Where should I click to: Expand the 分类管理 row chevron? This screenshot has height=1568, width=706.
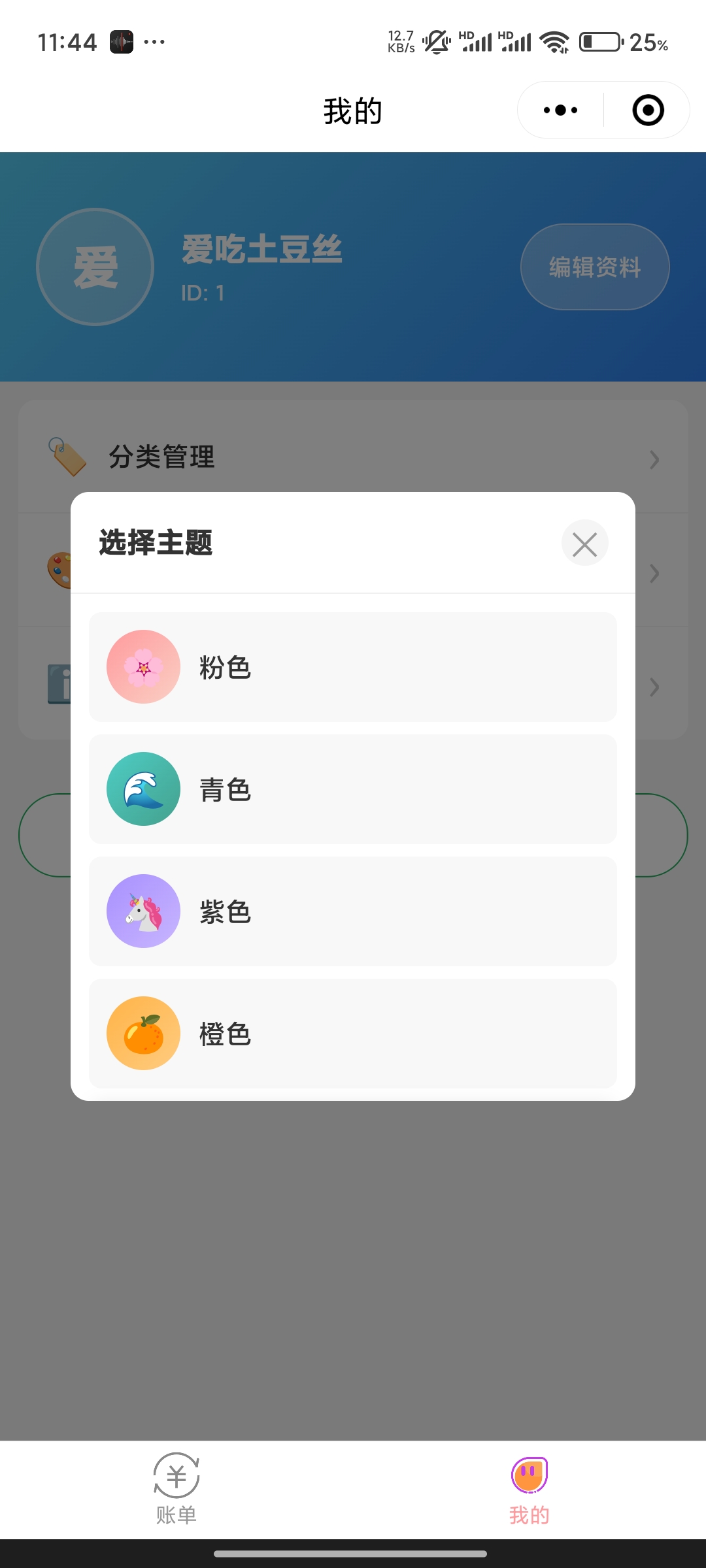[x=654, y=460]
